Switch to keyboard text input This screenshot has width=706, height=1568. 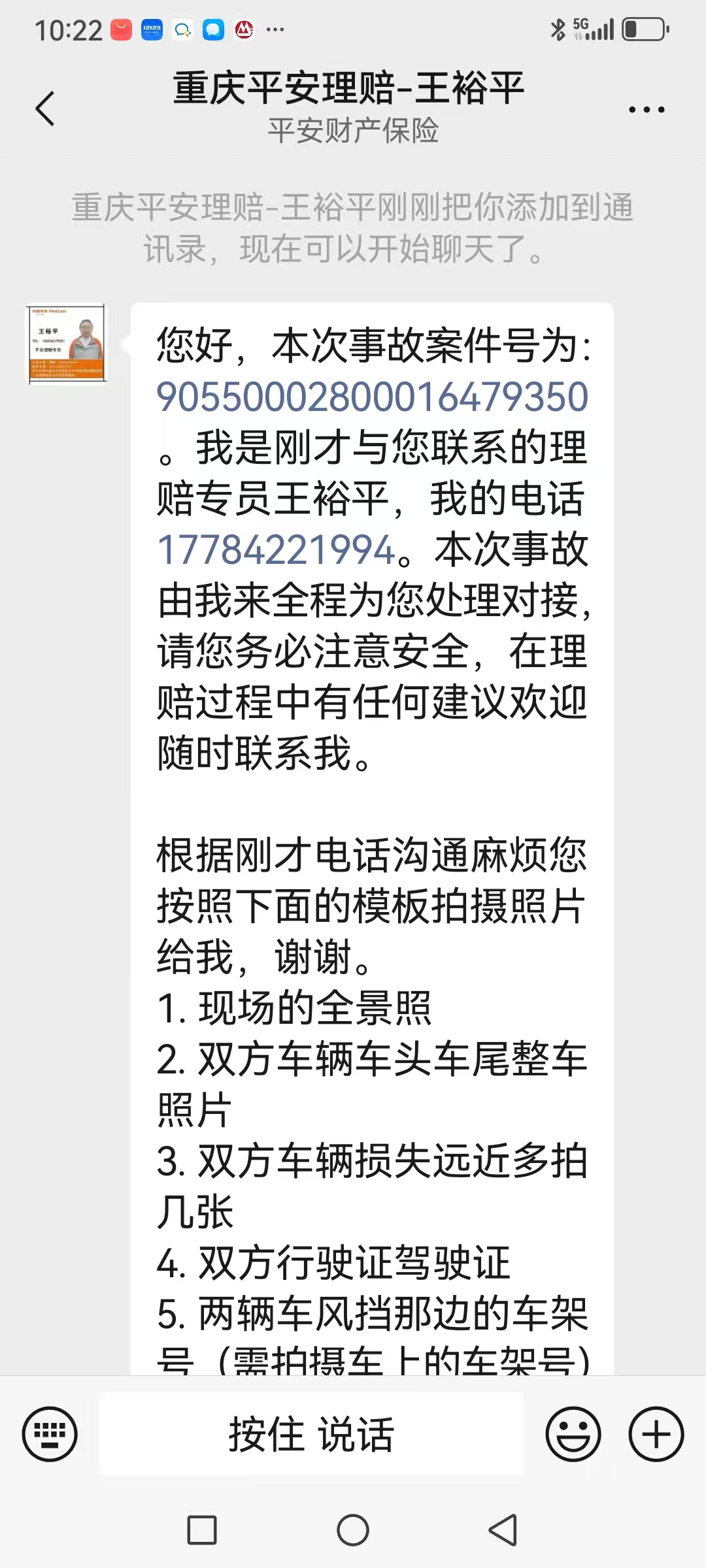50,1434
